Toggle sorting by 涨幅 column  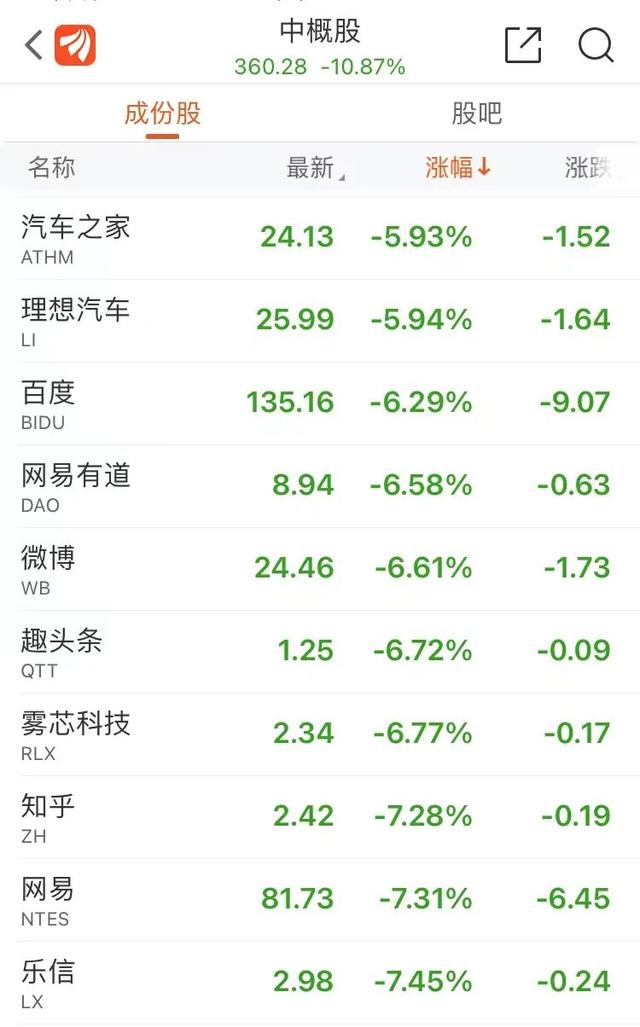coord(457,168)
